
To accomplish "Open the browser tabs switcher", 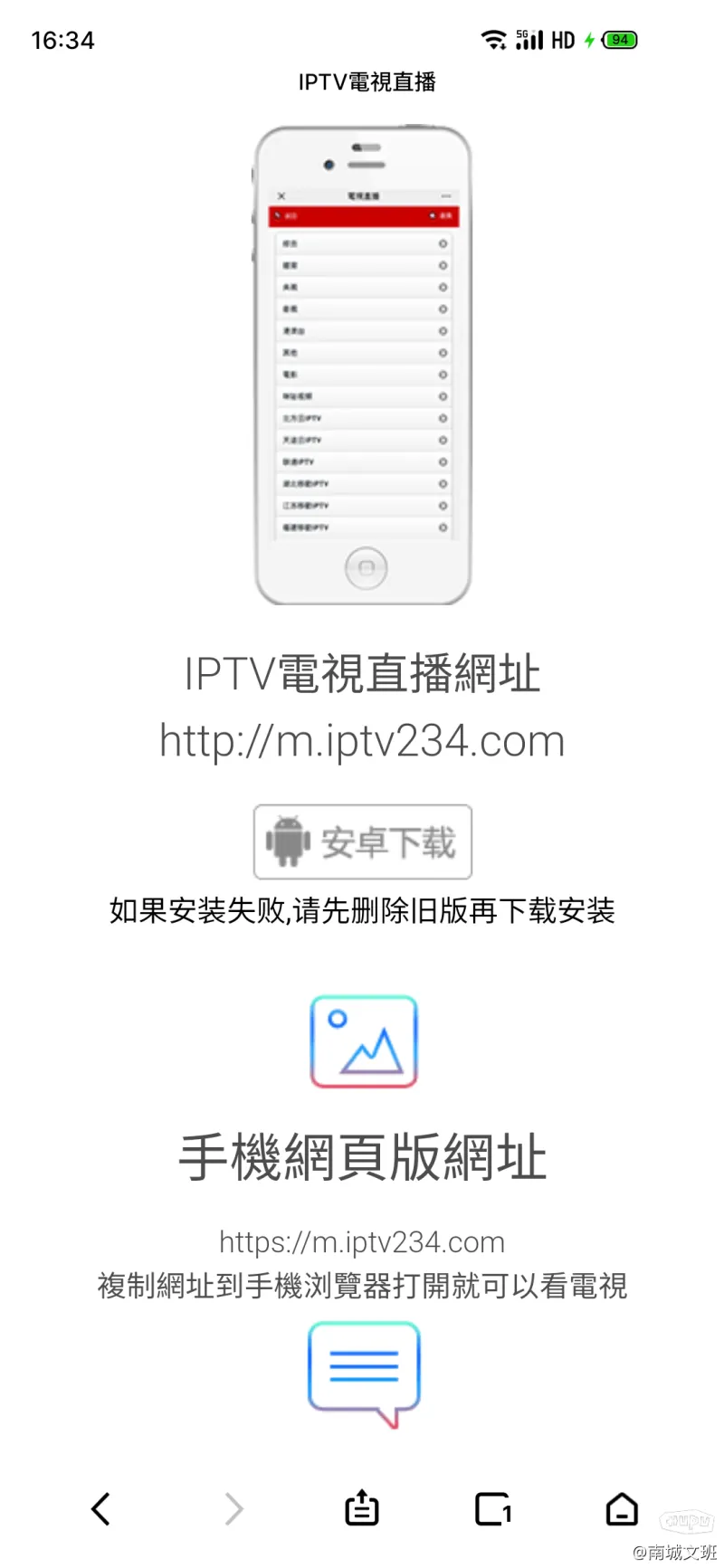I will click(493, 1508).
